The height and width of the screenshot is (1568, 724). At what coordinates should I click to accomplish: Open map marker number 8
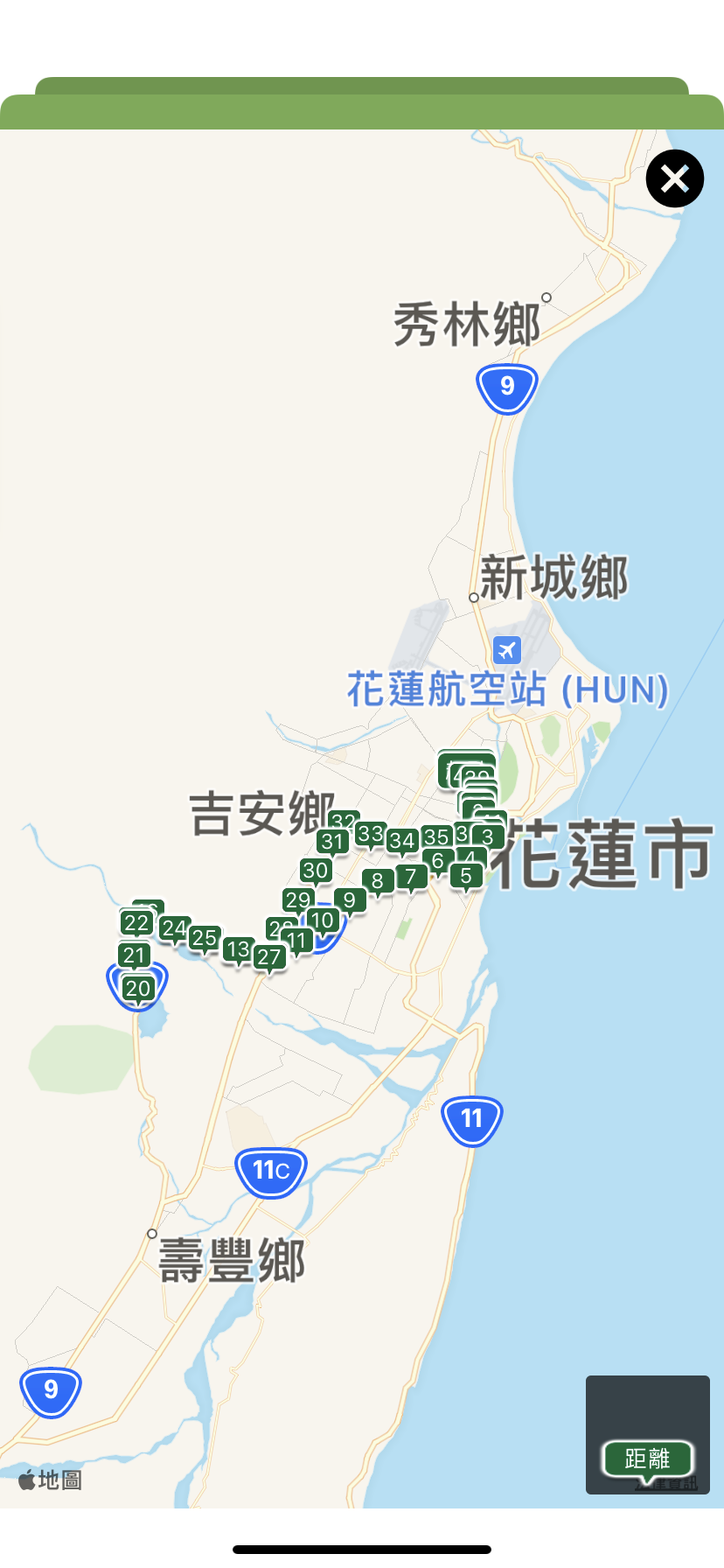(378, 881)
